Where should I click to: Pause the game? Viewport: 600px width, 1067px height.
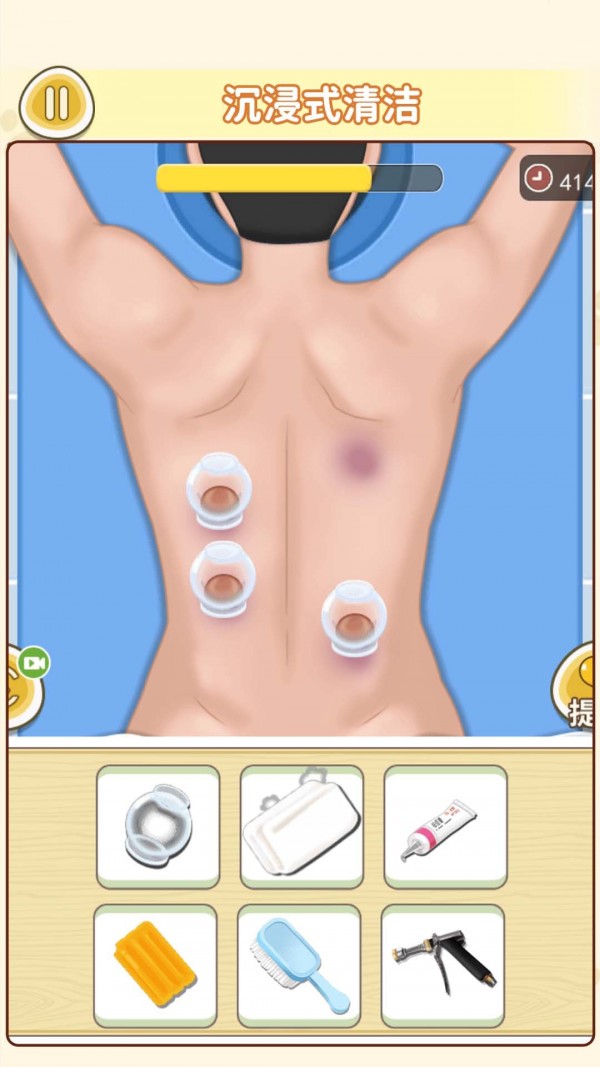(x=57, y=103)
